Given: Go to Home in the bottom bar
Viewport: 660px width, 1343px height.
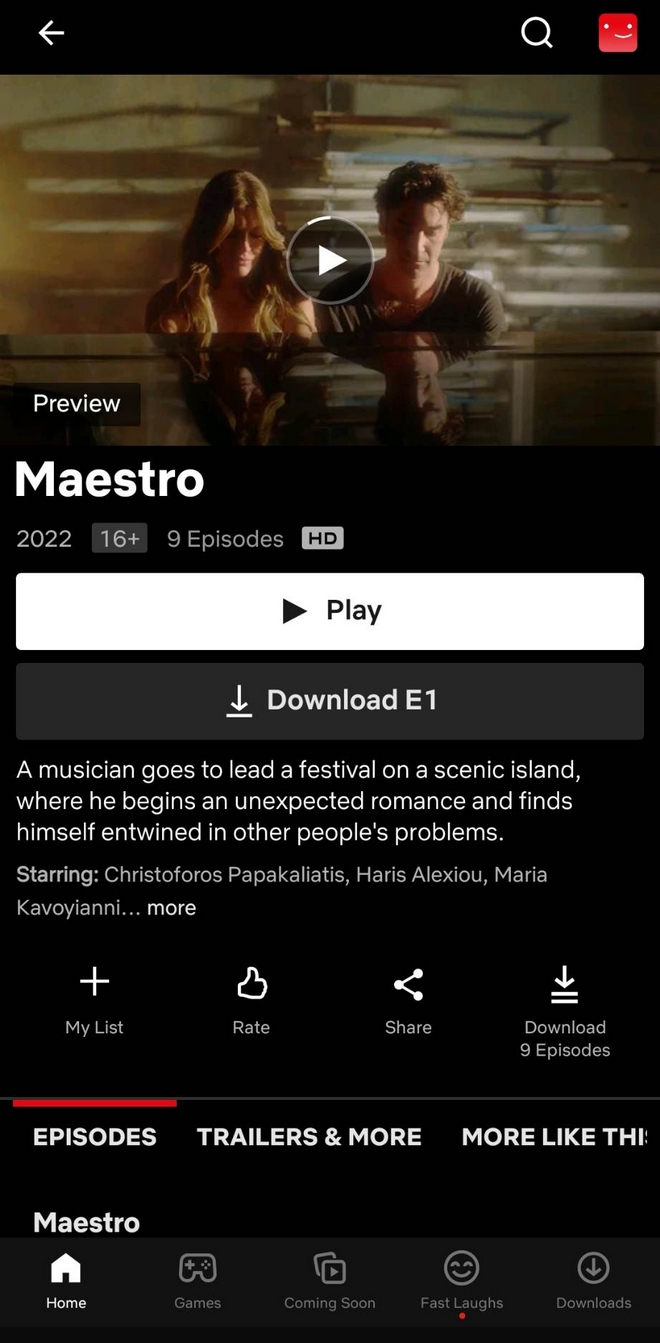Looking at the screenshot, I should (x=66, y=1281).
